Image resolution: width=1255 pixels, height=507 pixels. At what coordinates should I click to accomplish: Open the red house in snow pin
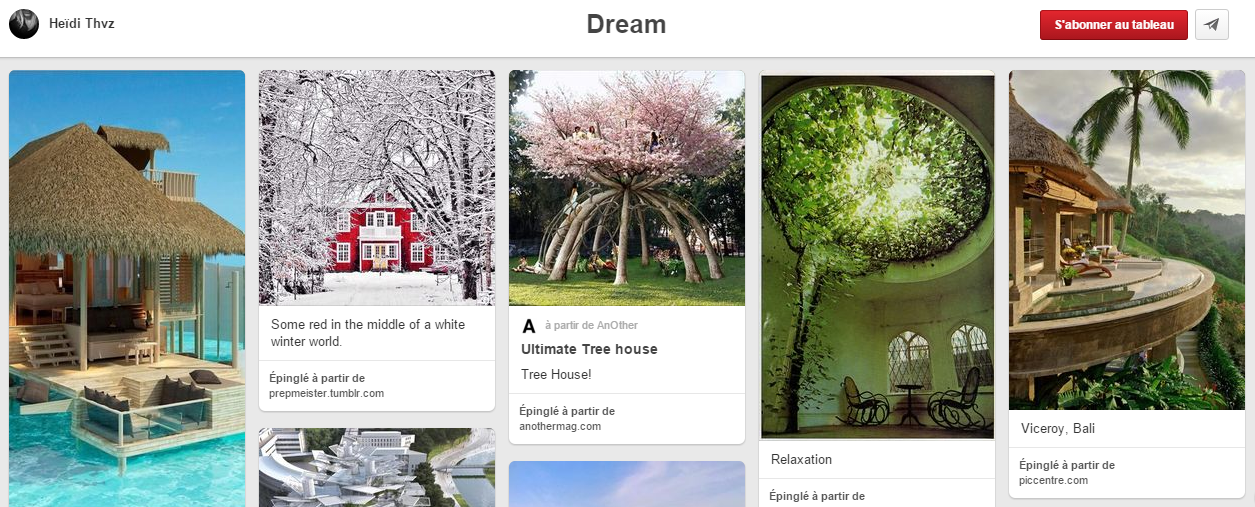pyautogui.click(x=376, y=187)
